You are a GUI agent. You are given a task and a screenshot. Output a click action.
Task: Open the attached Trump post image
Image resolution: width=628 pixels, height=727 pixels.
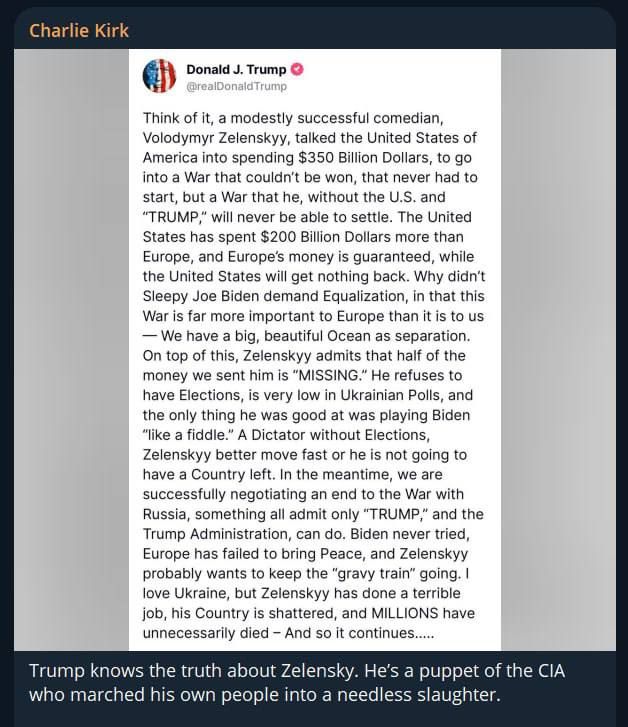pos(314,350)
